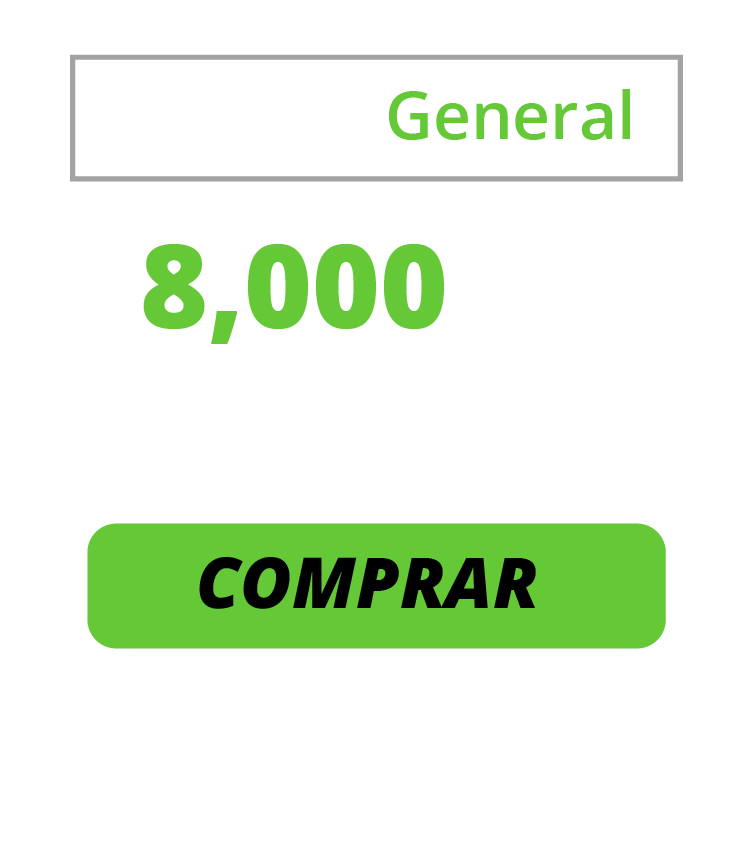Open the General ticket type selector
The width and height of the screenshot is (748, 866).
pos(376,118)
